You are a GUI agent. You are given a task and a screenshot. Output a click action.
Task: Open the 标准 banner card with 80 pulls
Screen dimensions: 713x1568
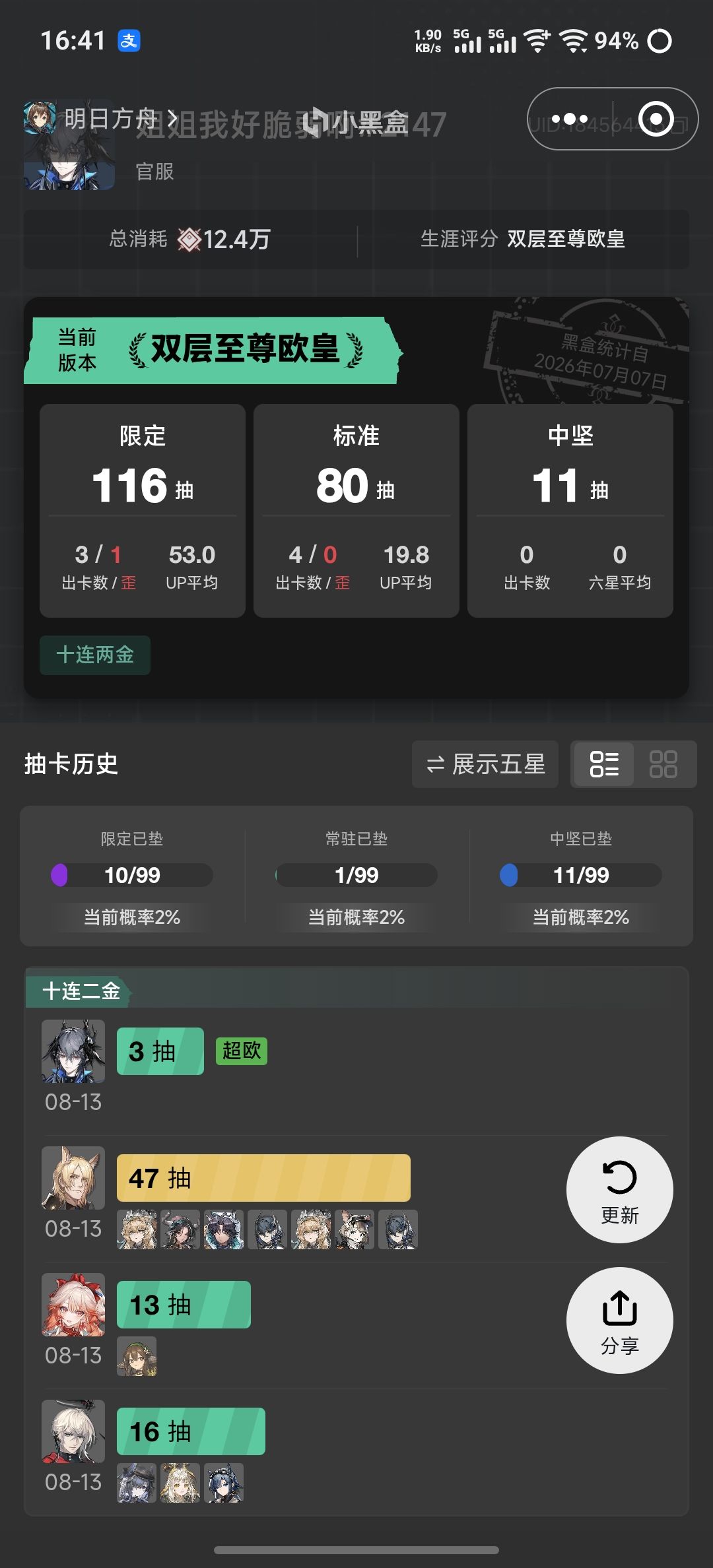pos(356,511)
